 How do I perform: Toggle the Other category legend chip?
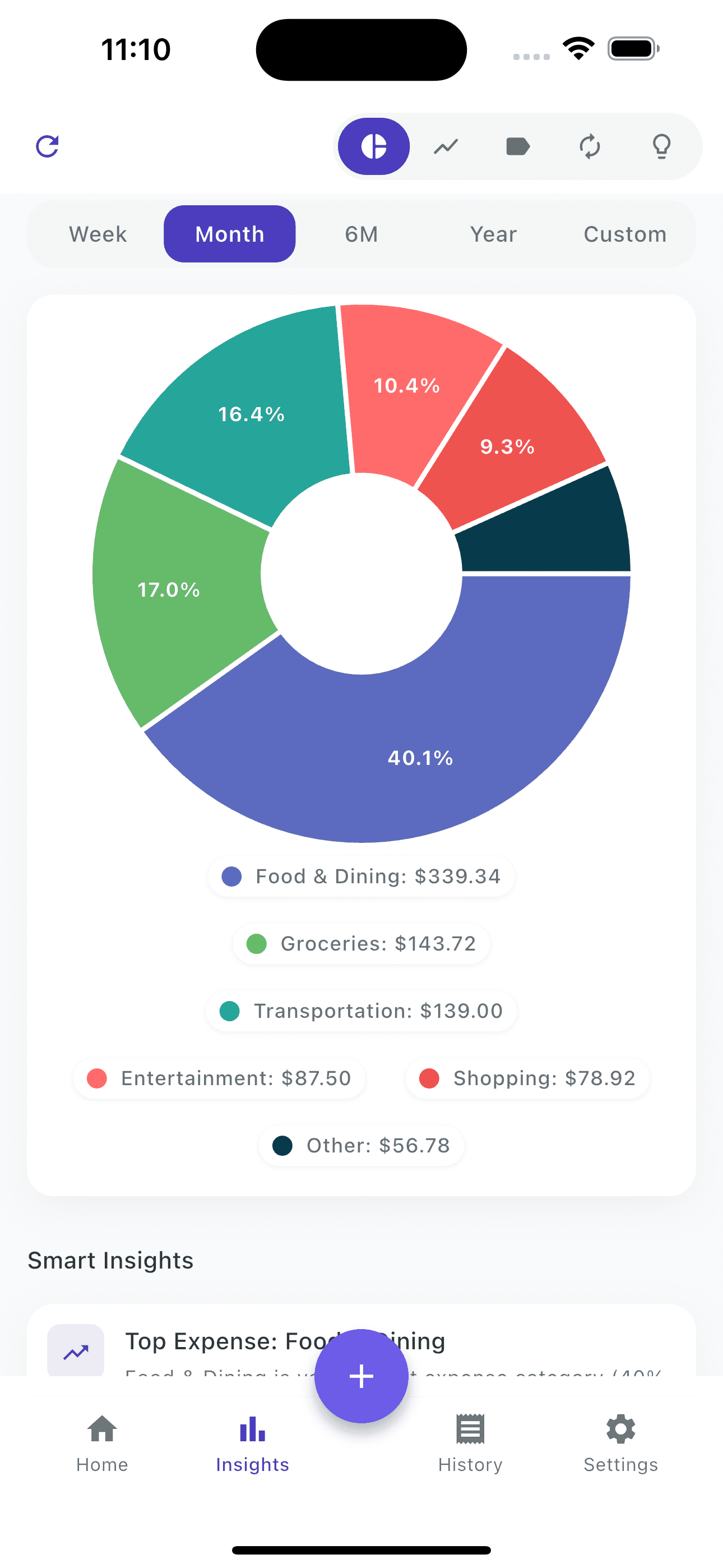pyautogui.click(x=361, y=1146)
